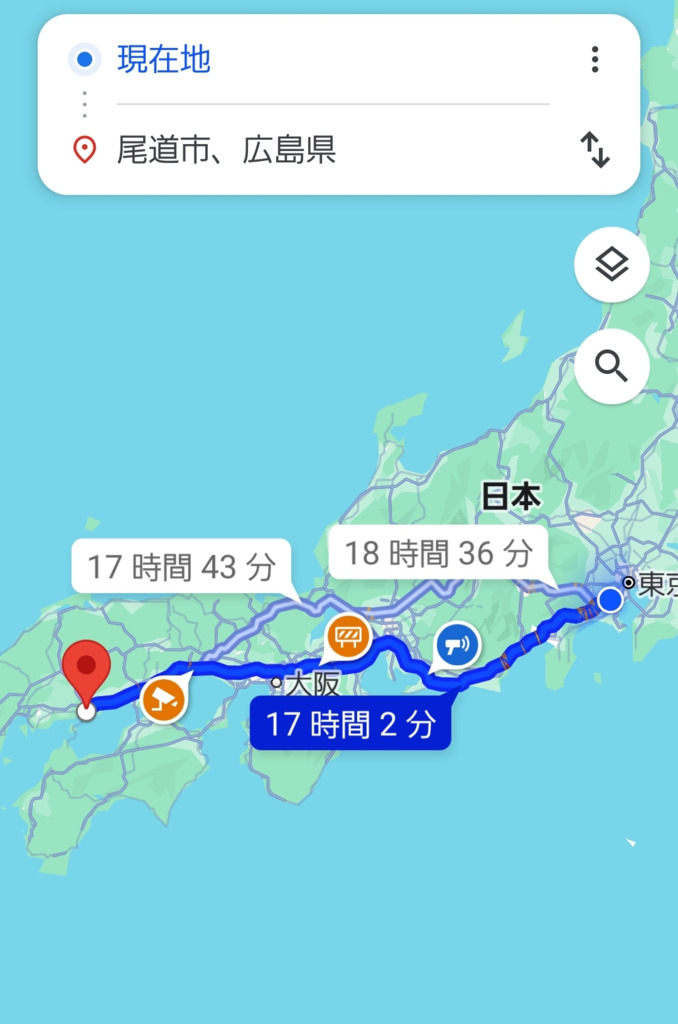The image size is (678, 1024).
Task: Select the 17 時間 2 分 main route
Action: (349, 724)
